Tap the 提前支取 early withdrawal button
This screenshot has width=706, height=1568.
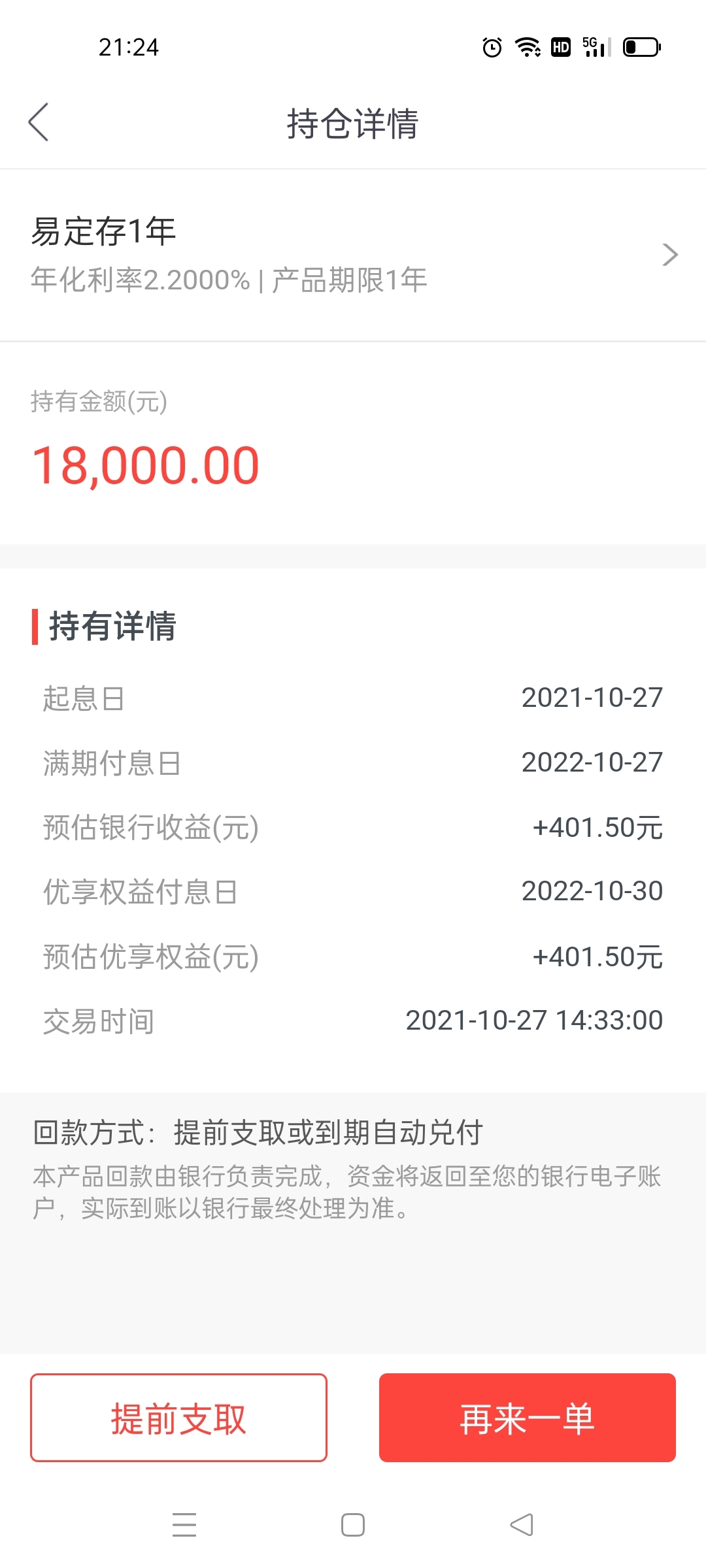click(x=178, y=1418)
